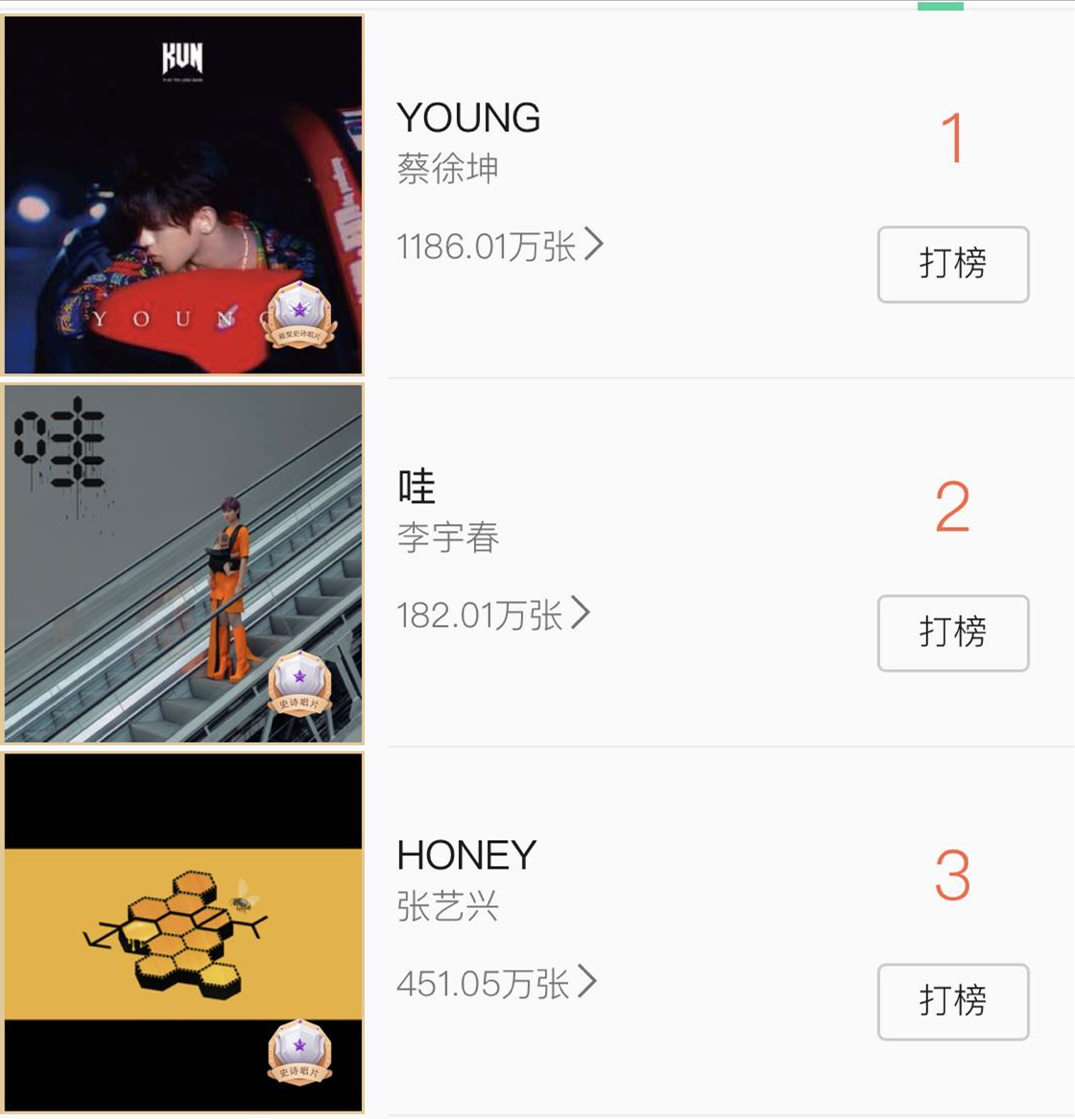View sales details of 182.01万张
This screenshot has width=1075, height=1119.
click(x=493, y=615)
